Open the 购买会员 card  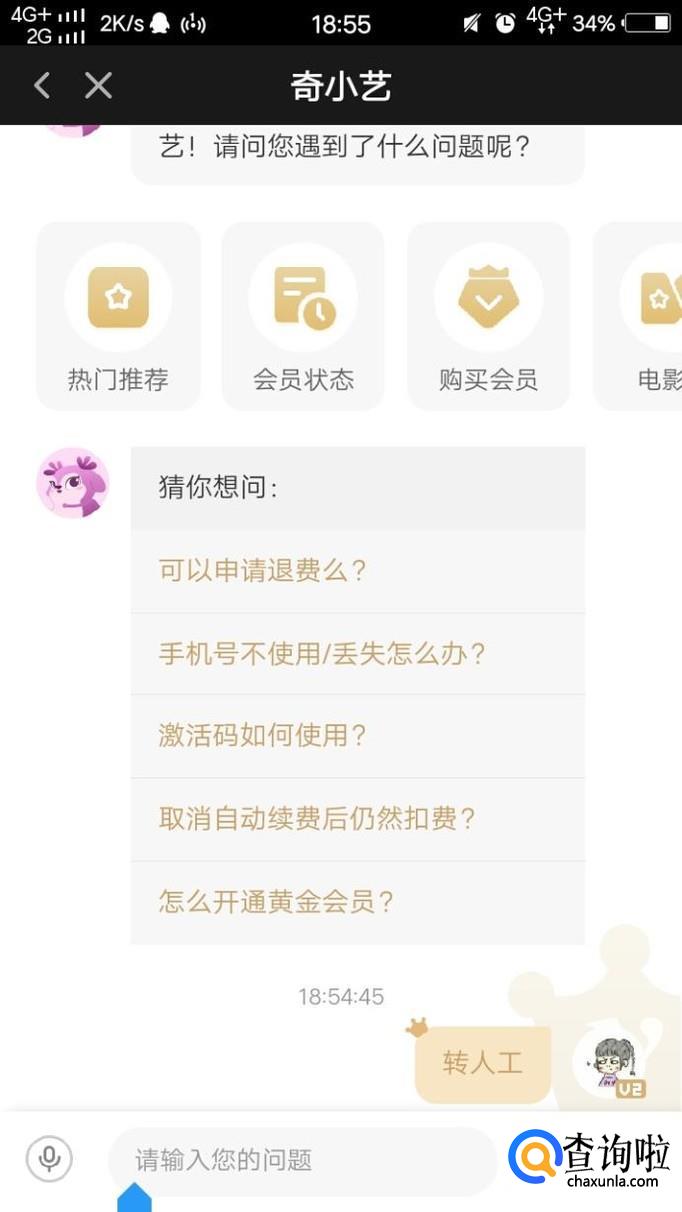(x=488, y=316)
